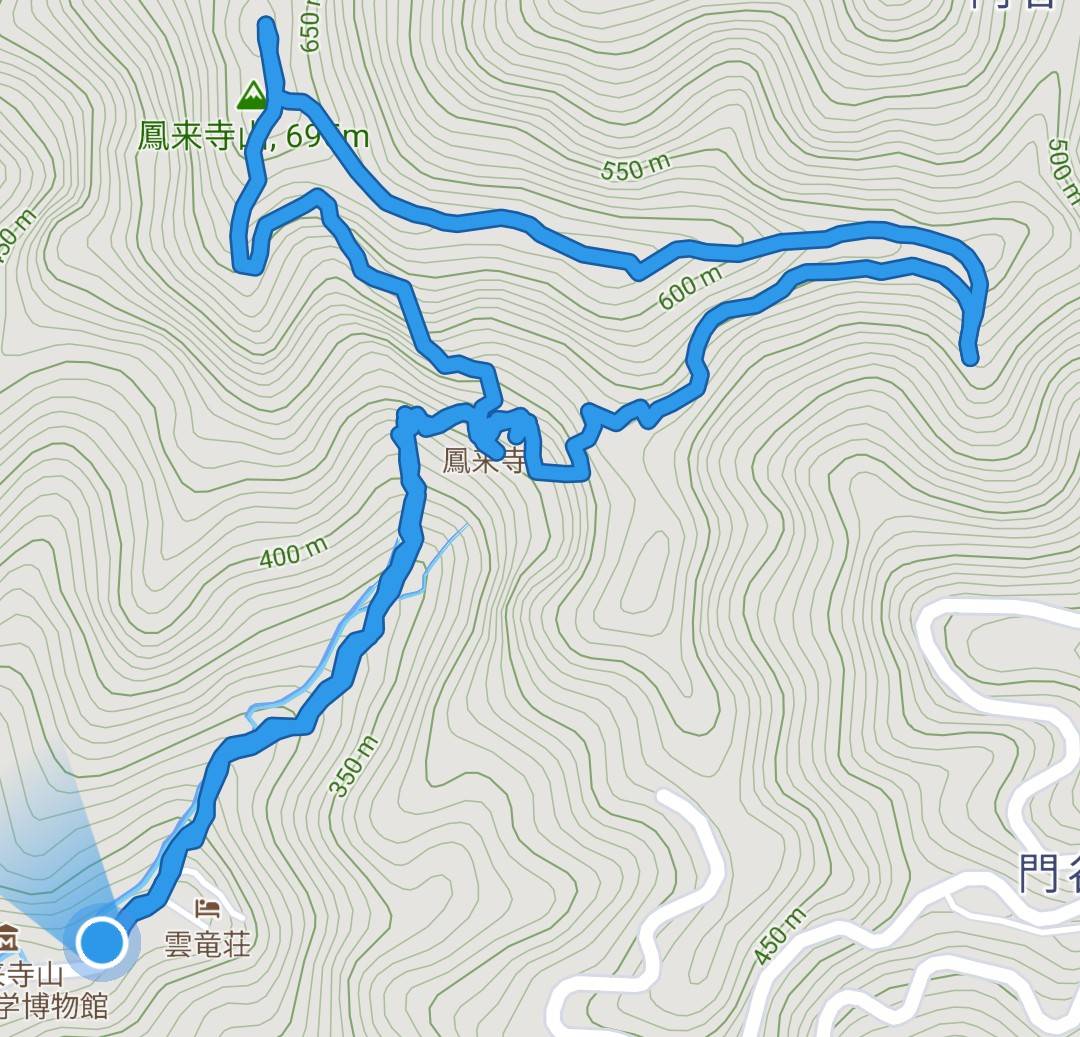The image size is (1080, 1037).
Task: Tap the blue current location dot
Action: [100, 942]
